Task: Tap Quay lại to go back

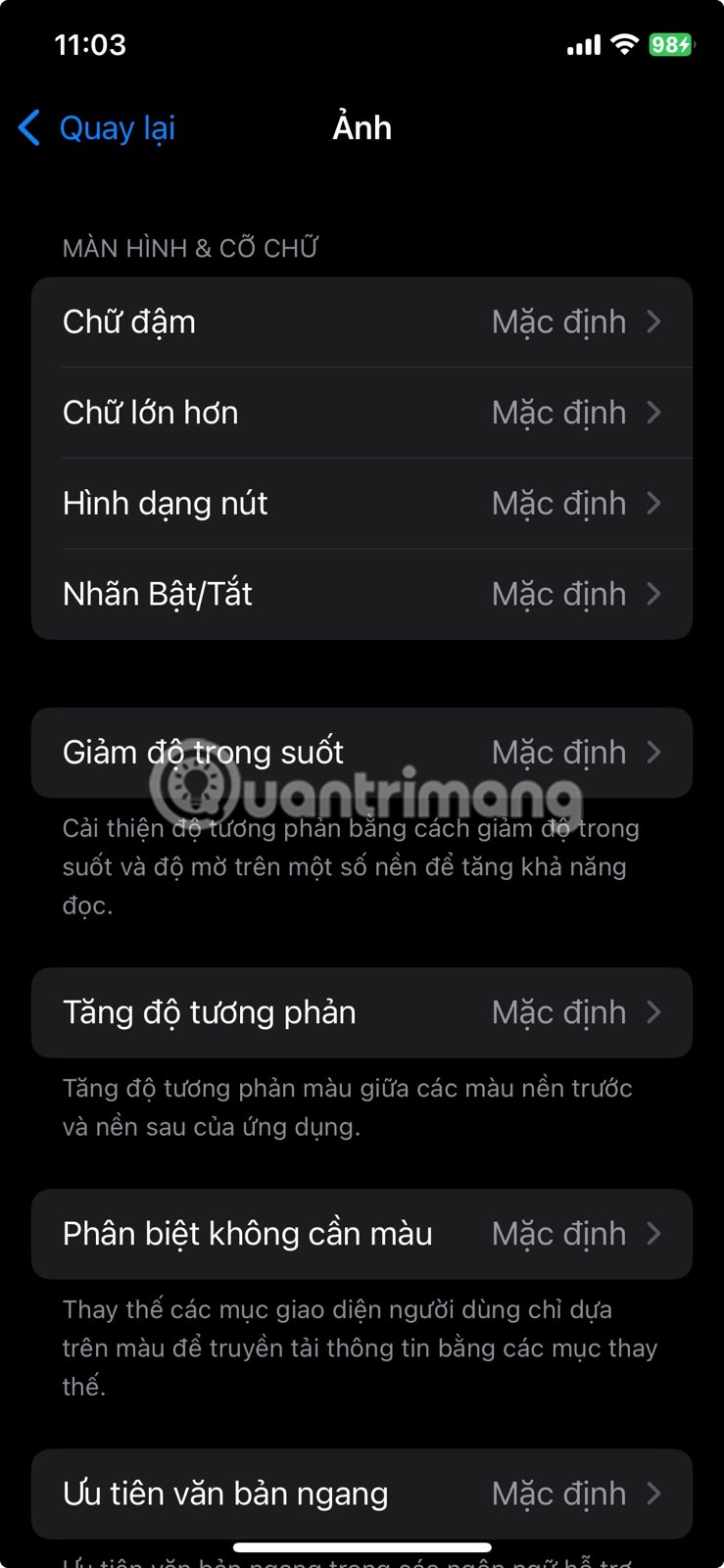Action: [x=117, y=128]
